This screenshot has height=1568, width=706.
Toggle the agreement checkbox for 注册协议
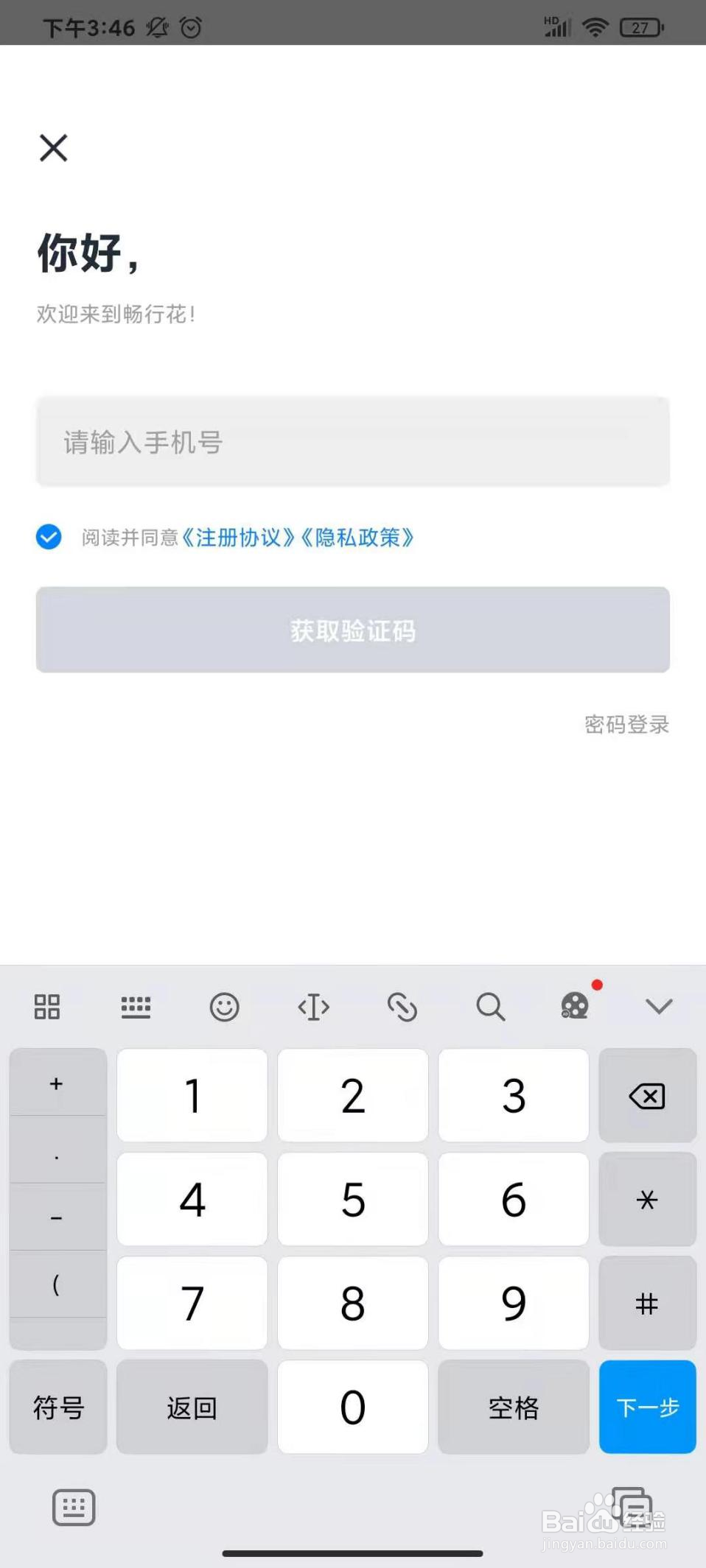[x=48, y=538]
